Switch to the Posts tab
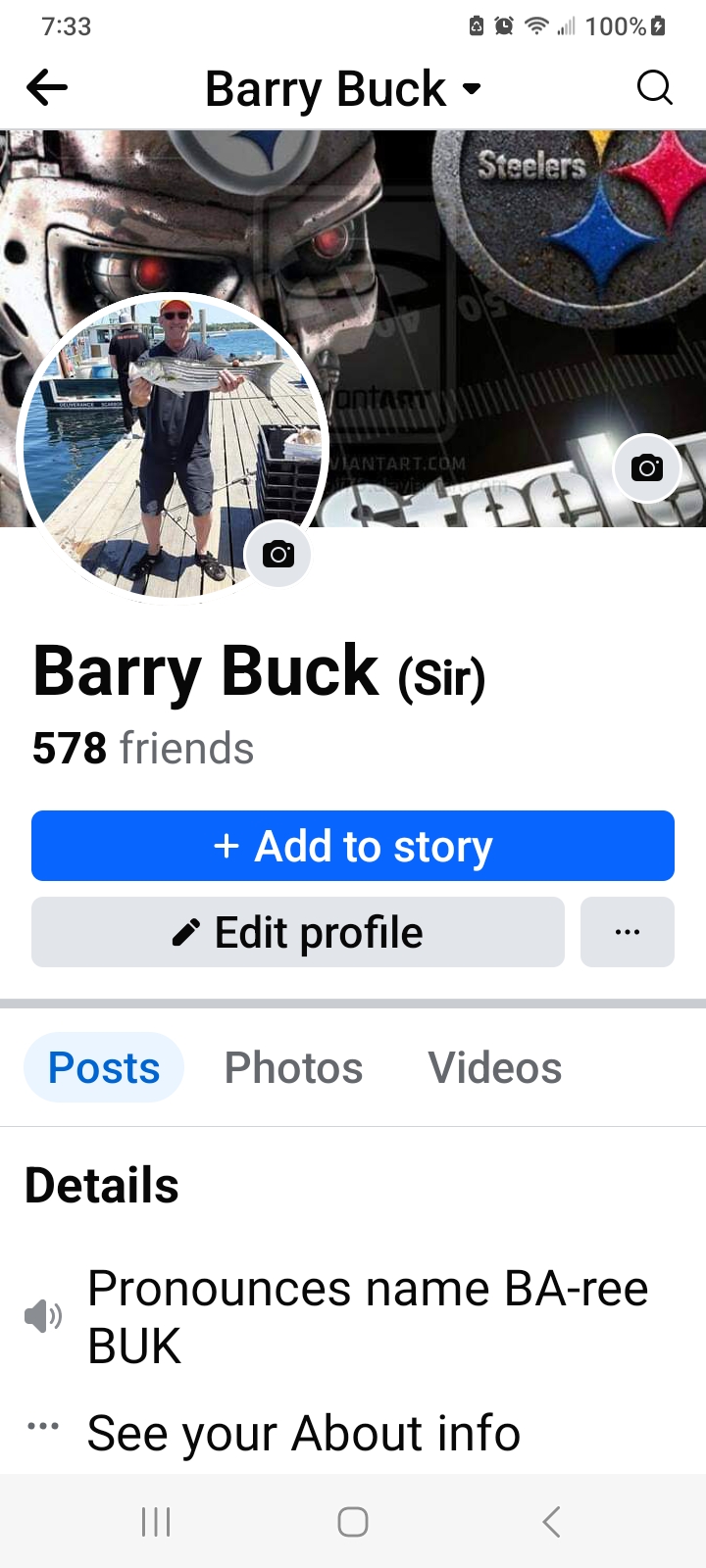 [x=104, y=1067]
